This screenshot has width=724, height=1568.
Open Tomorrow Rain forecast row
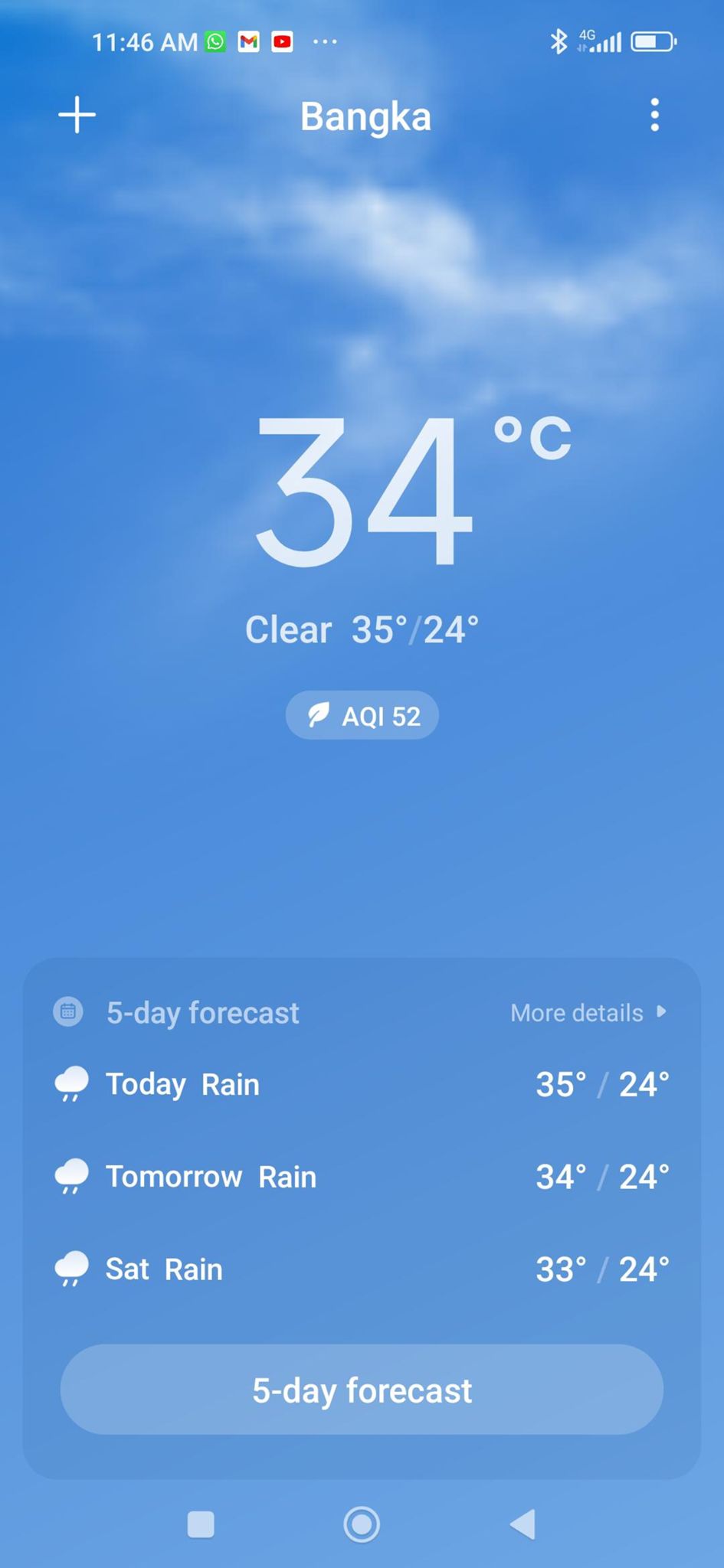(362, 1177)
